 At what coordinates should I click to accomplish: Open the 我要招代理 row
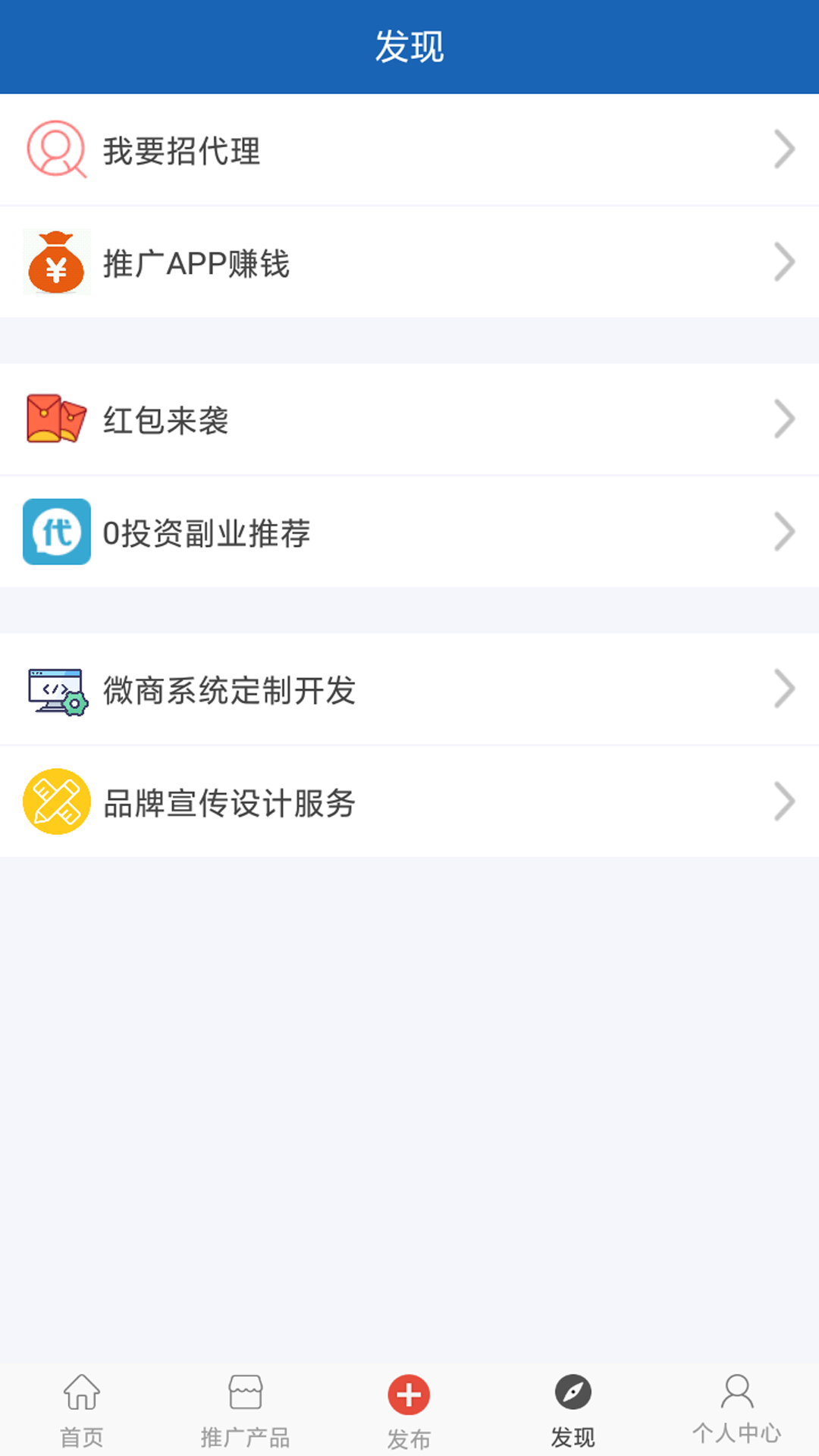point(409,149)
